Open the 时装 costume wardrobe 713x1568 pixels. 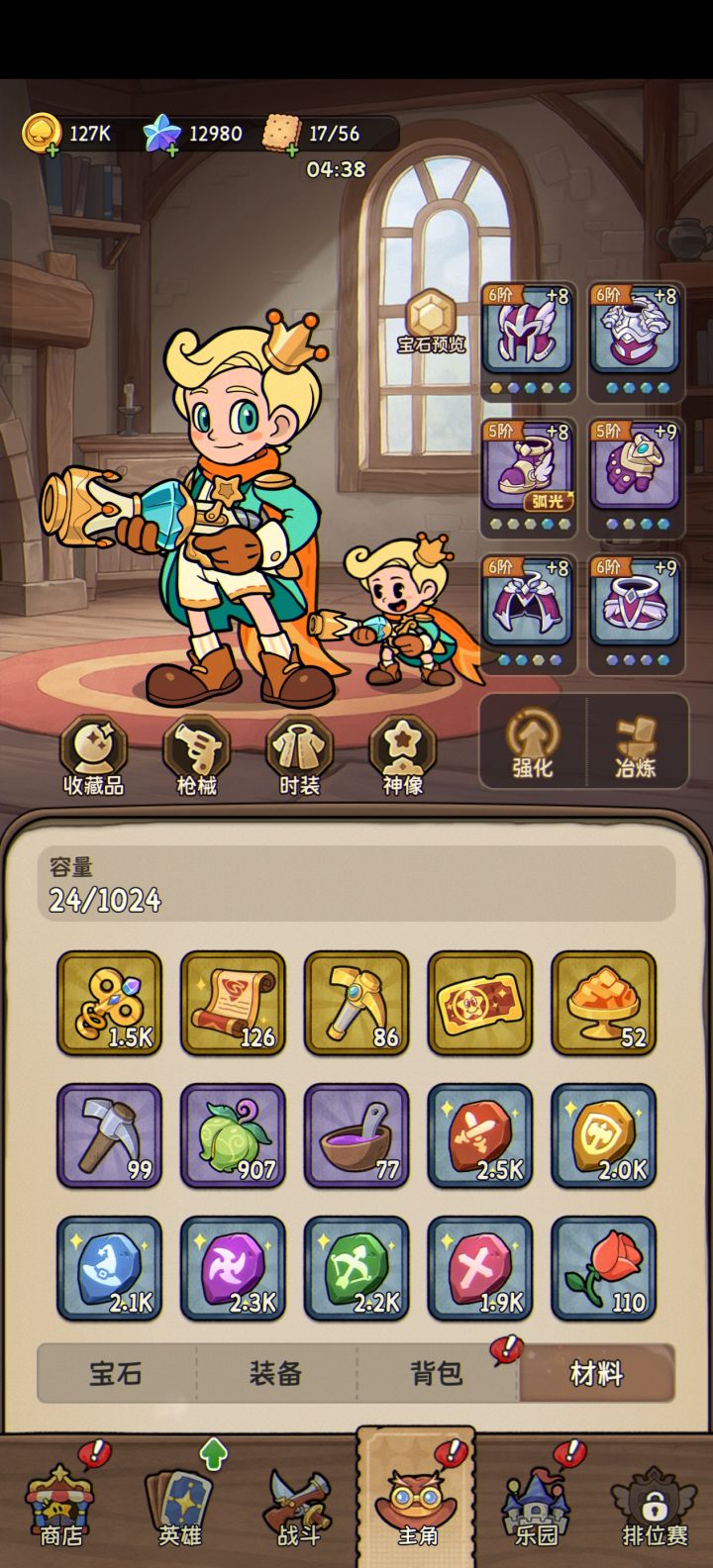(x=296, y=755)
